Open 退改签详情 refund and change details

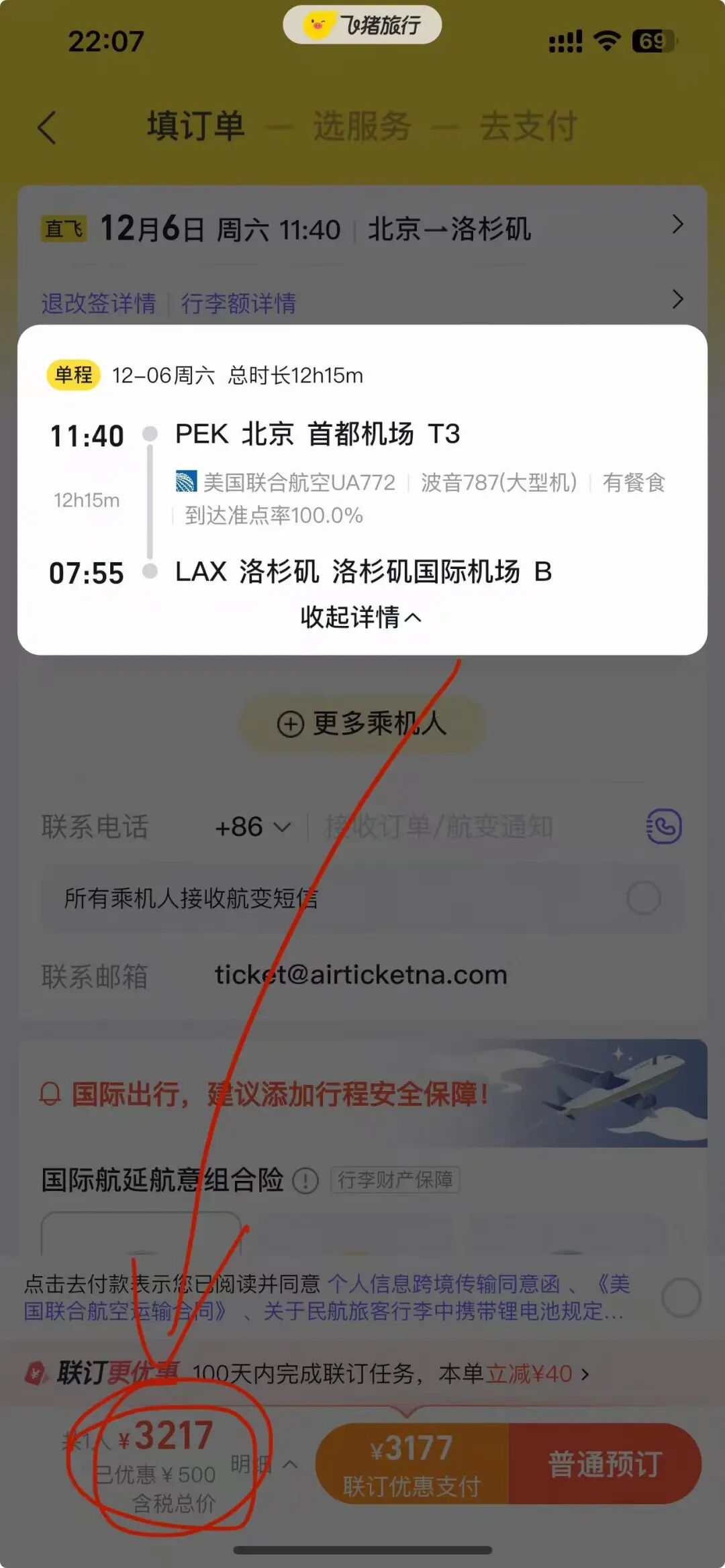tap(99, 303)
